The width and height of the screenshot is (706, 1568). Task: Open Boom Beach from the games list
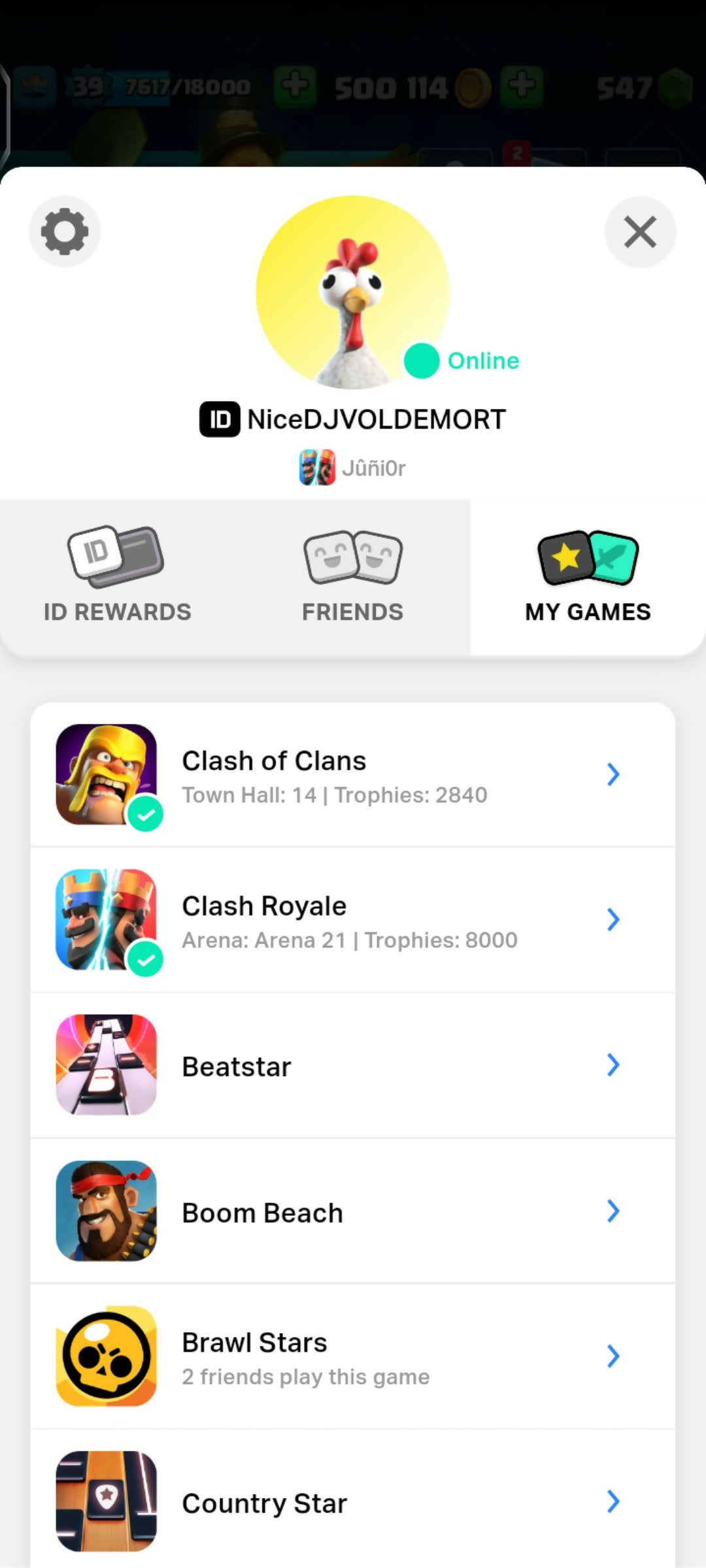pos(353,1211)
